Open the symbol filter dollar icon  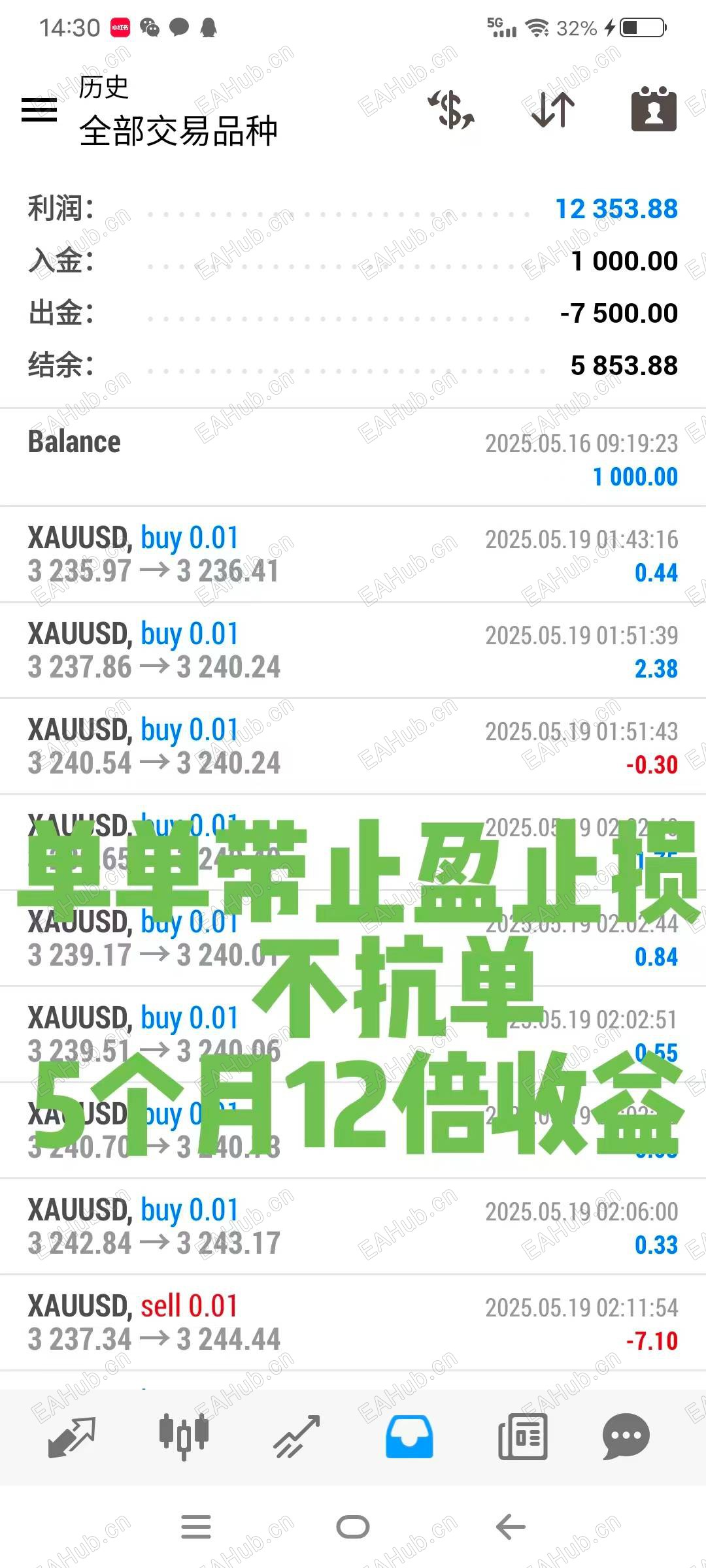coord(451,110)
